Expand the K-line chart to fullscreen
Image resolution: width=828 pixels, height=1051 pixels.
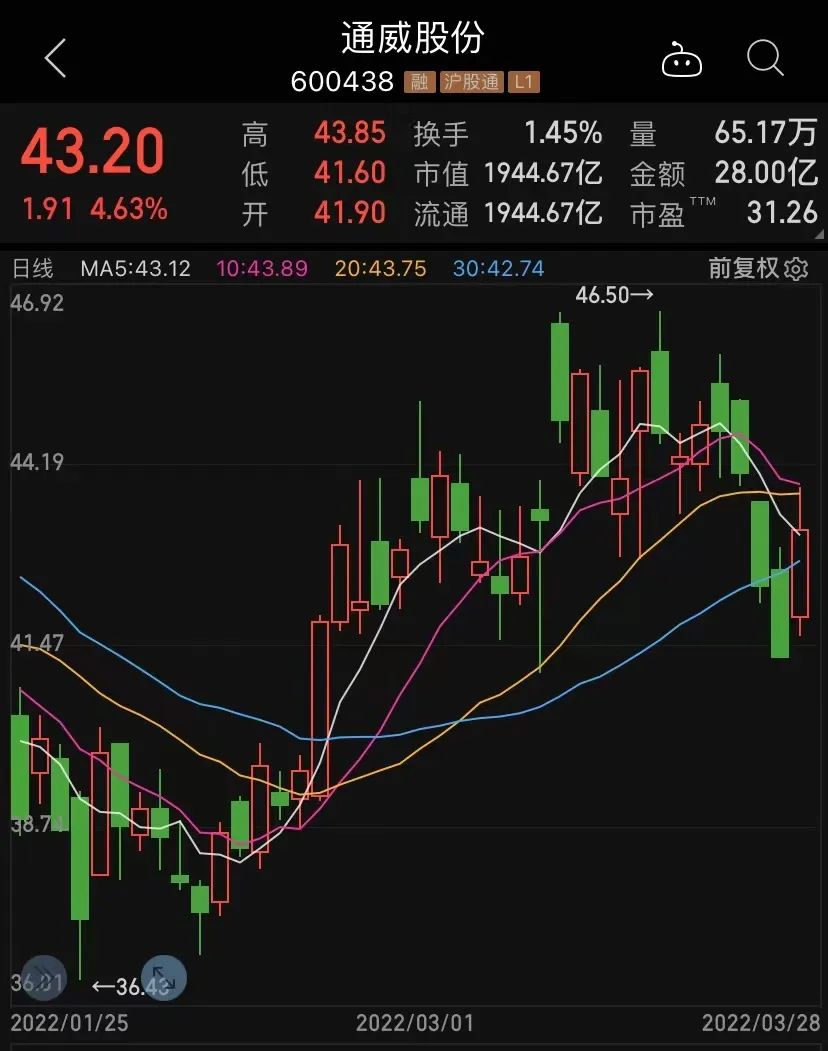[x=164, y=979]
